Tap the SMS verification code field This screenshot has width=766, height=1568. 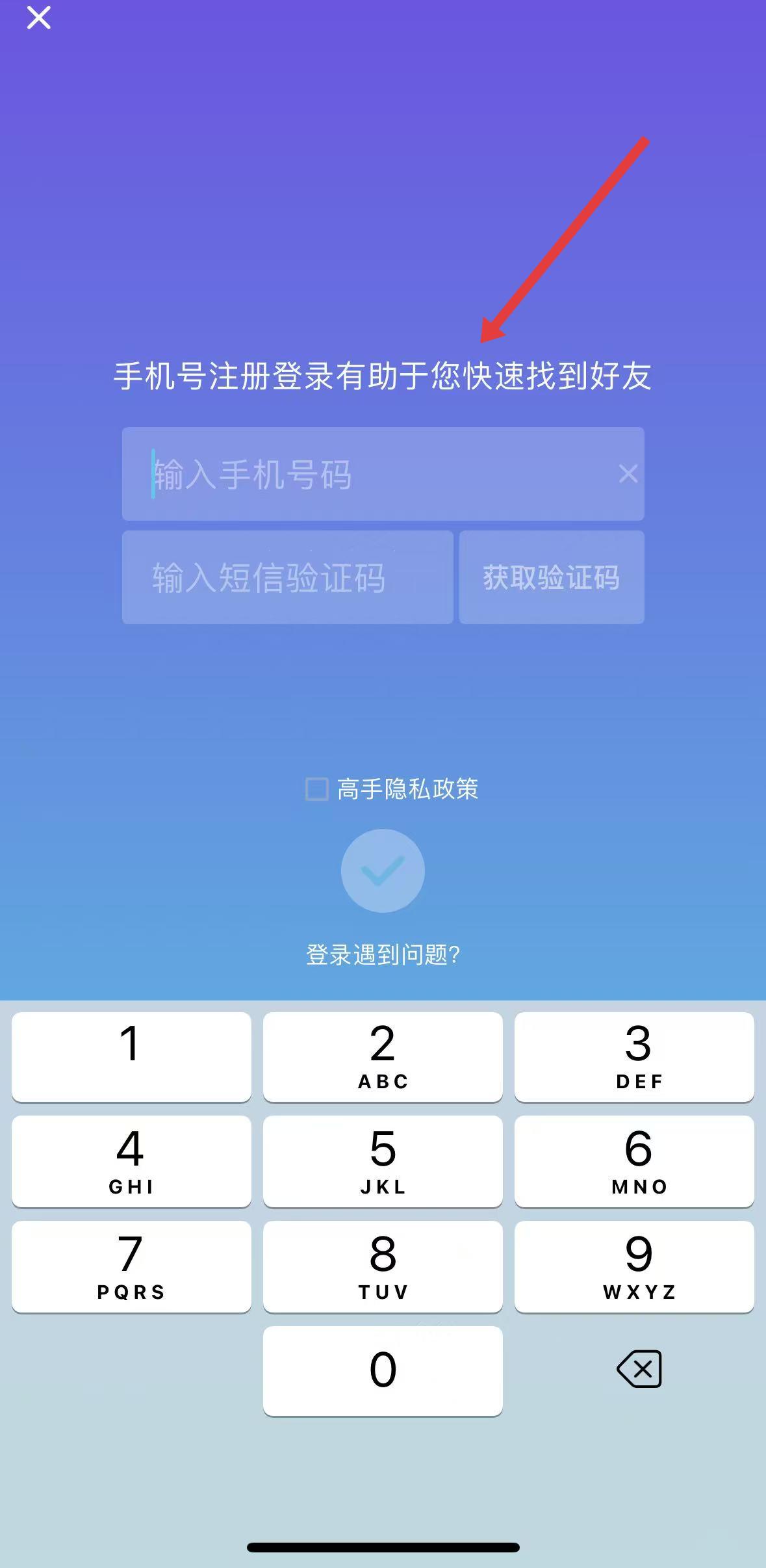[x=287, y=577]
